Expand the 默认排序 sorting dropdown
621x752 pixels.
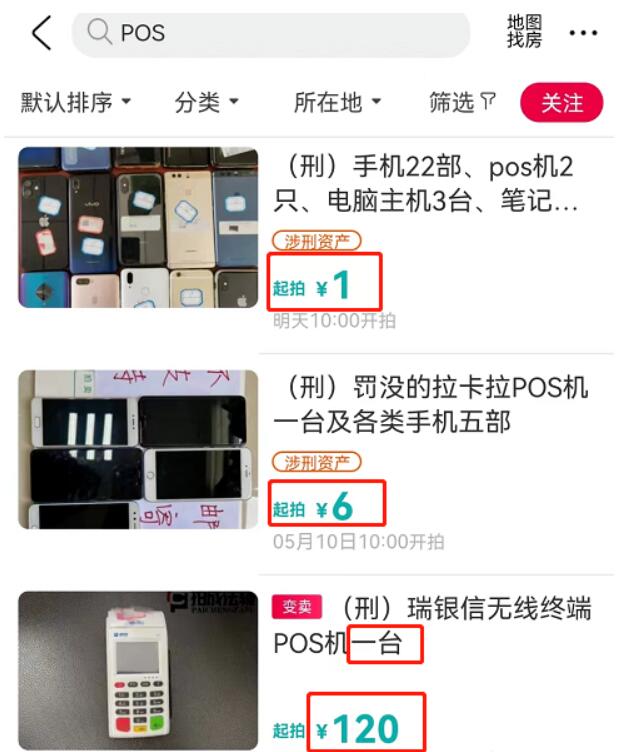(76, 102)
